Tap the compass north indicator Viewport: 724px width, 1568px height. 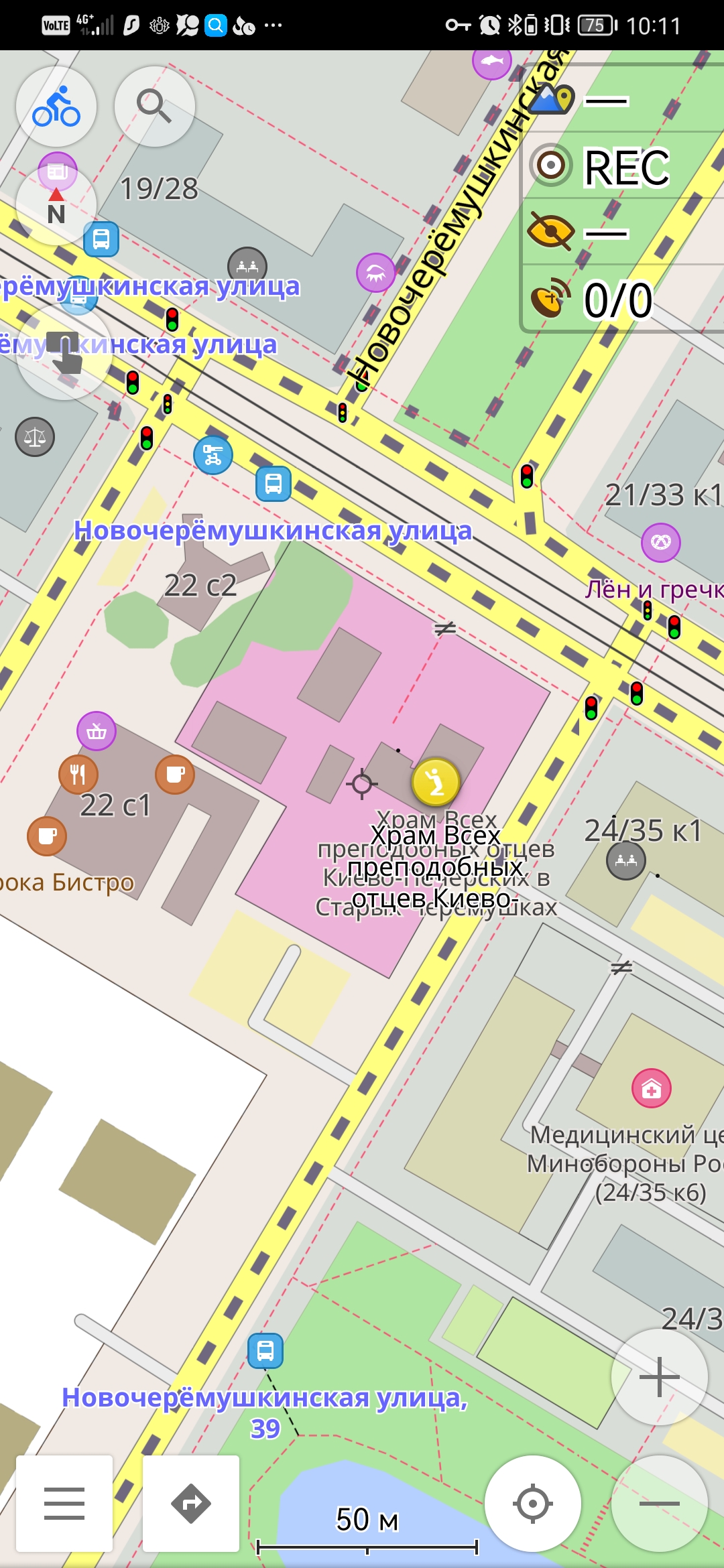[56, 206]
